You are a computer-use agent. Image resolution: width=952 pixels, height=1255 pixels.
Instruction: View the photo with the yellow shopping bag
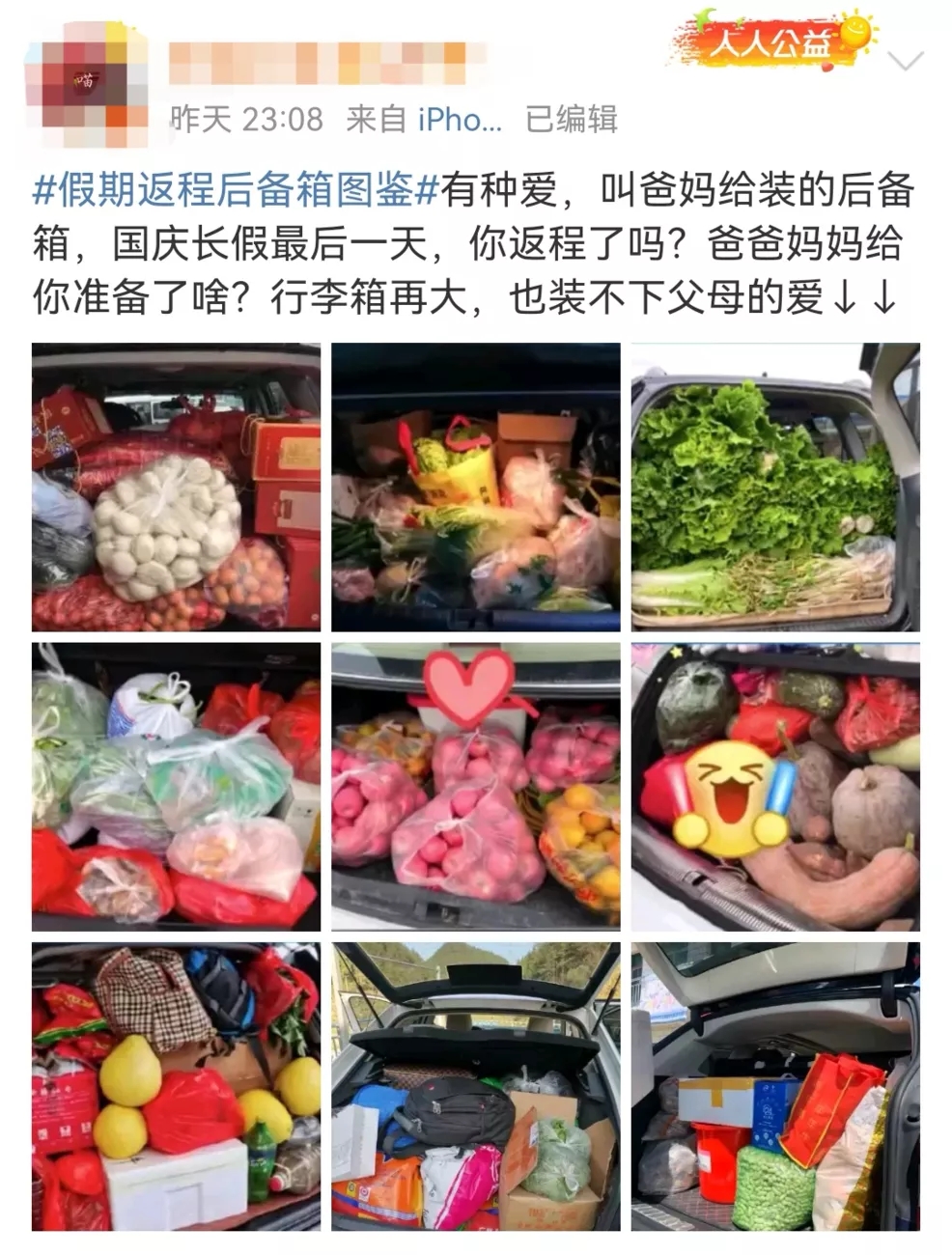pyautogui.click(x=475, y=488)
